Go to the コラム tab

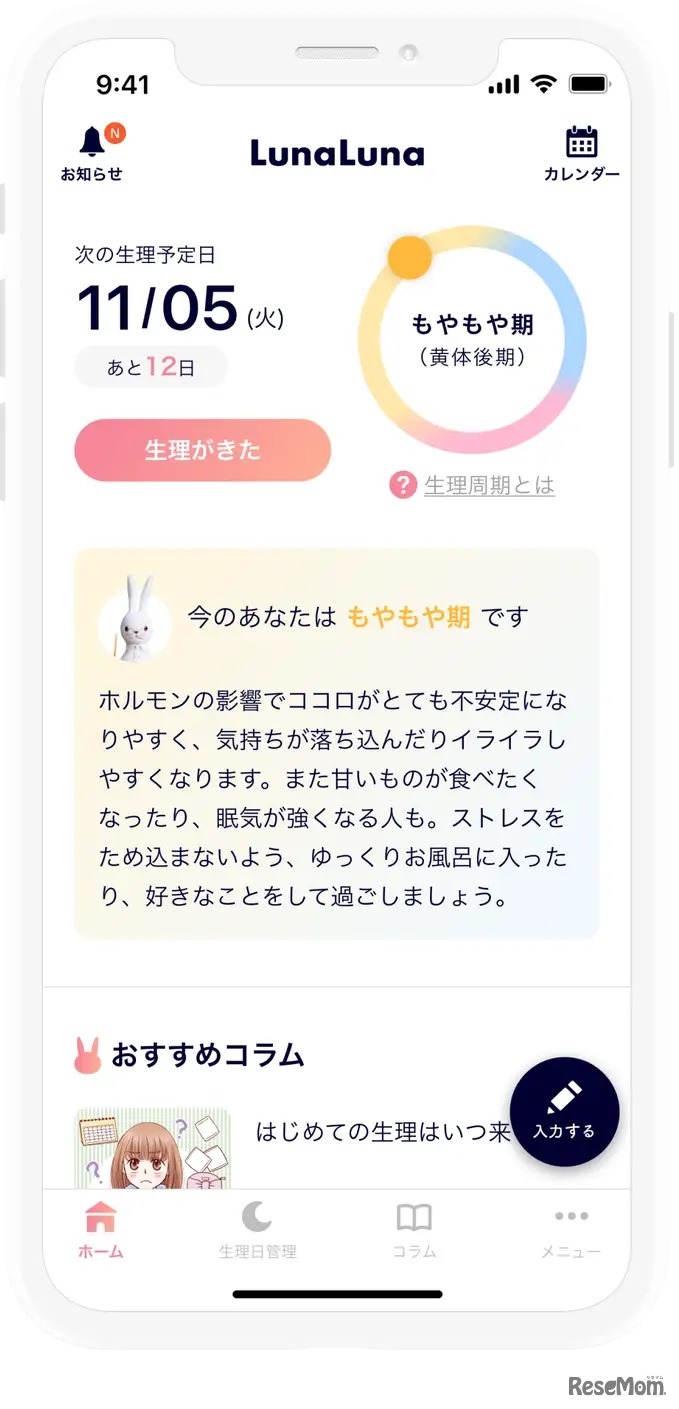[414, 1230]
